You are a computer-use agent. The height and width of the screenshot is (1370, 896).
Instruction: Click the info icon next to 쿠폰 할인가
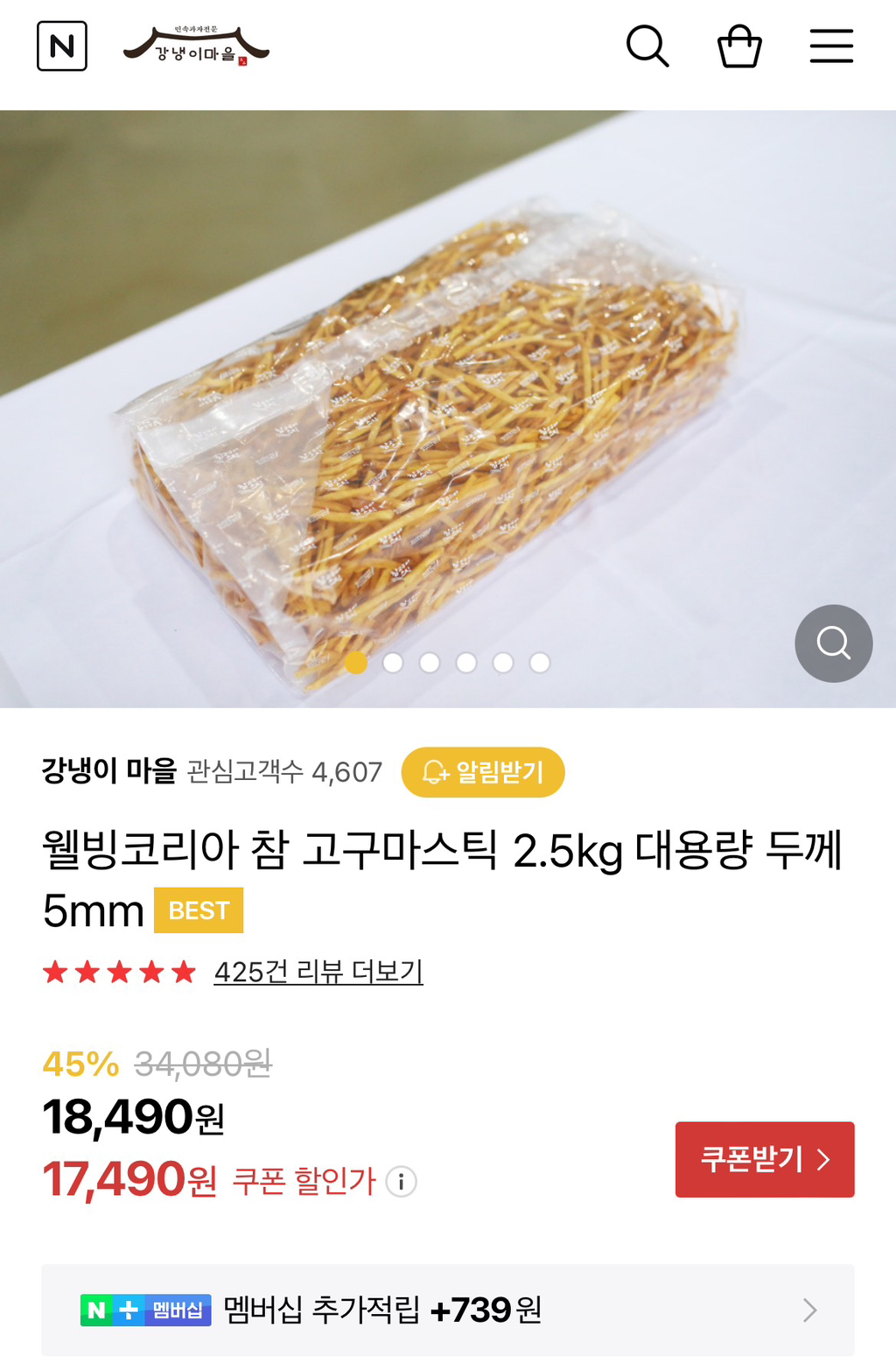(402, 1181)
